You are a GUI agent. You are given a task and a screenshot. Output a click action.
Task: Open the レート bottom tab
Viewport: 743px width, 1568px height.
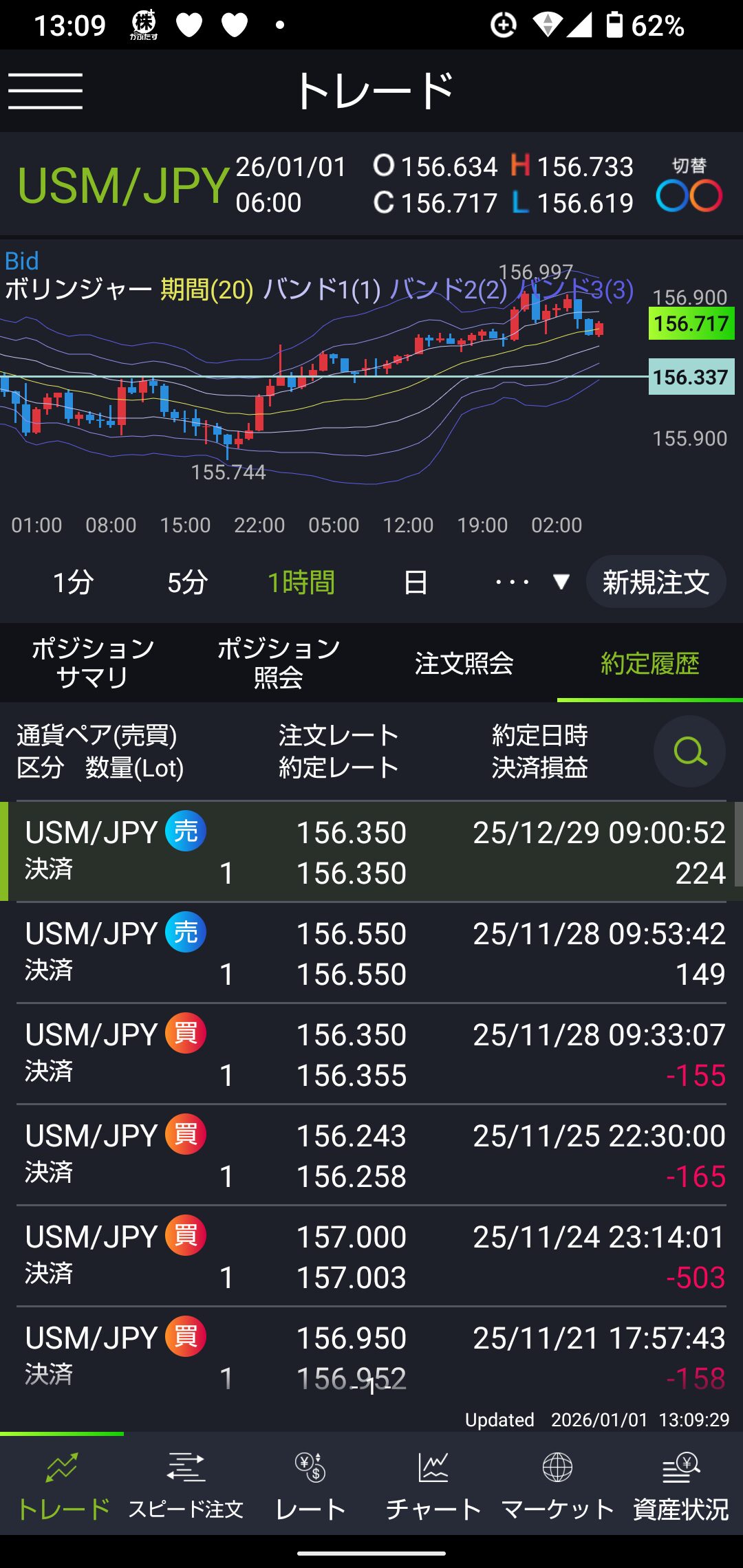click(310, 1485)
